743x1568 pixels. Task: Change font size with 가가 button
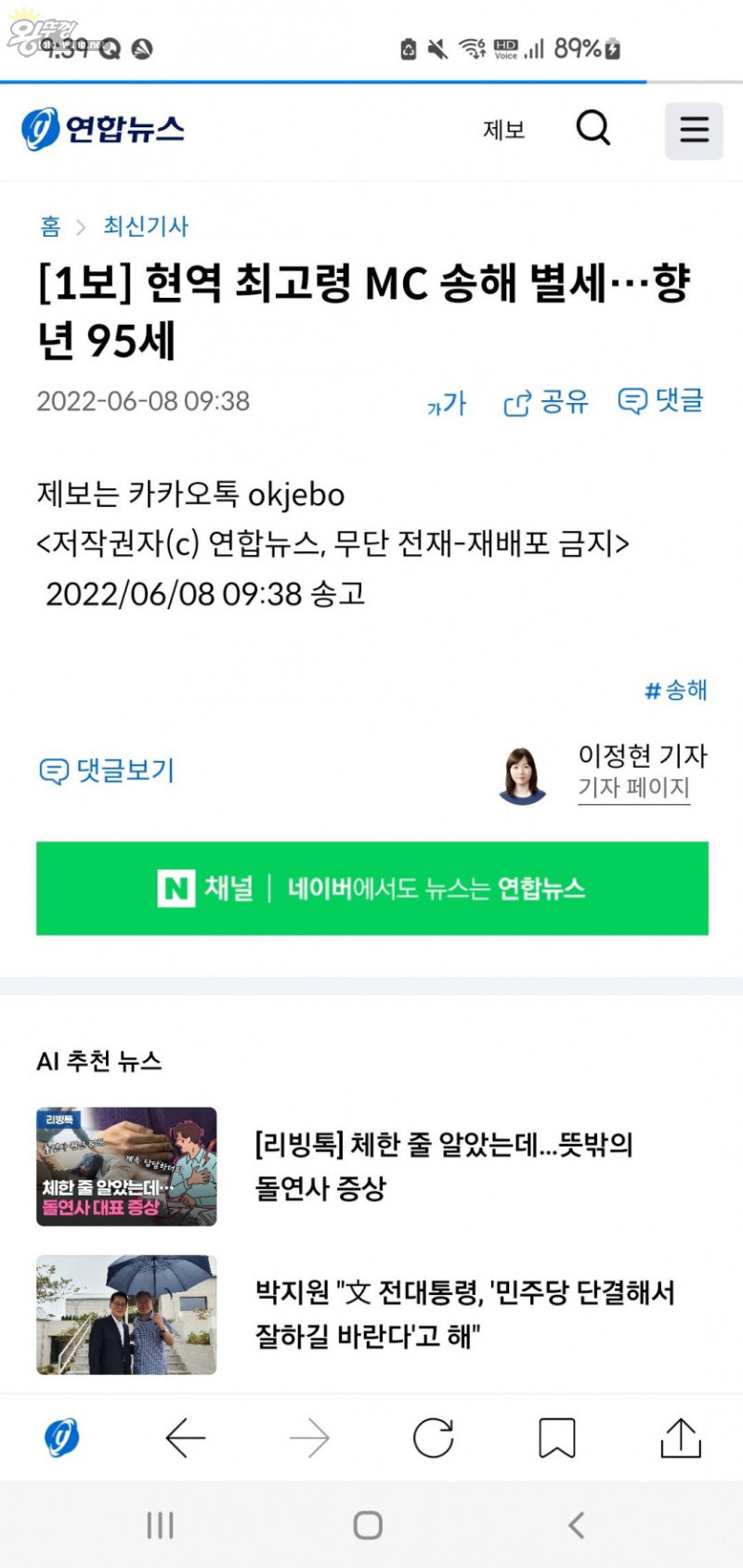pos(447,403)
